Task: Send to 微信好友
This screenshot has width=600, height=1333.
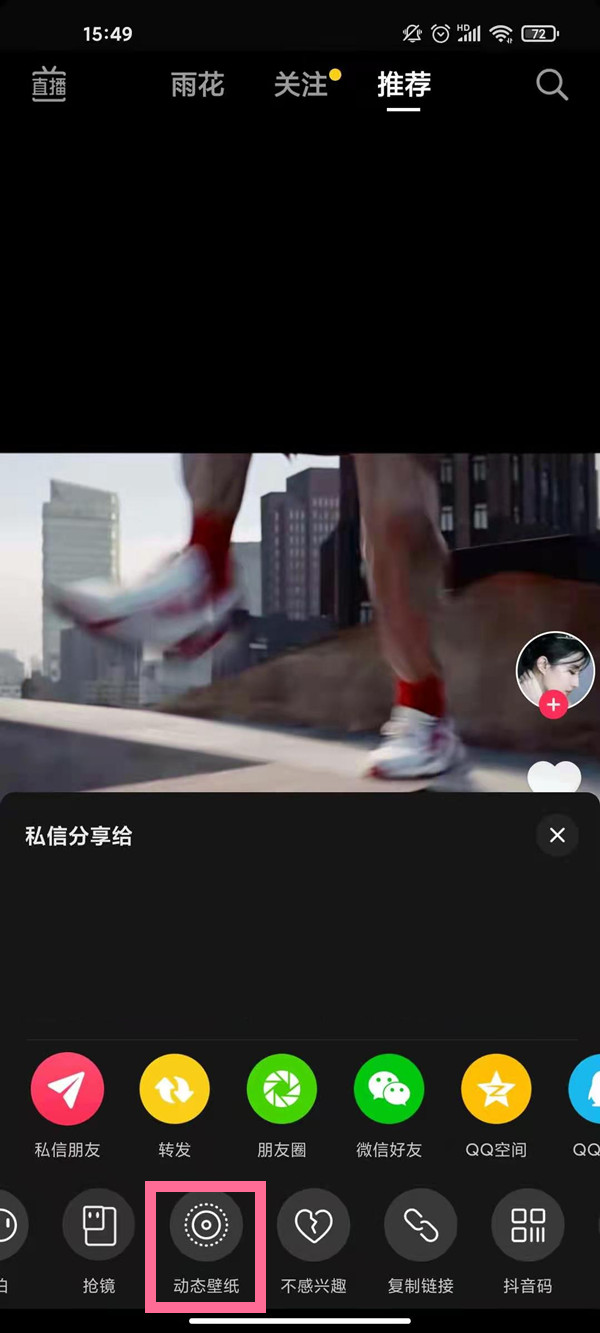Action: (389, 1089)
